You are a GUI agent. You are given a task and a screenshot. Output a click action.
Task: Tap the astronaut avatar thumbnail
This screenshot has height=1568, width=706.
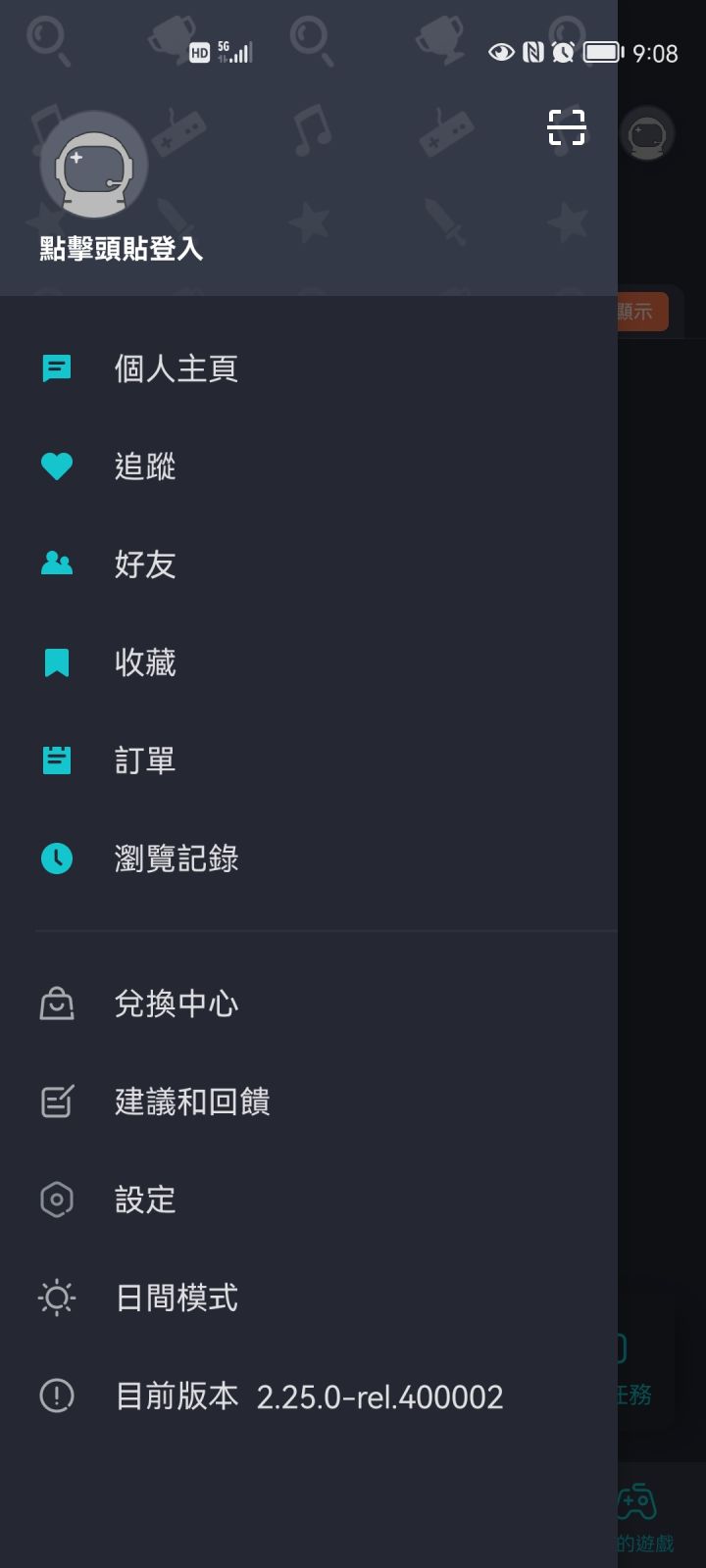click(x=94, y=164)
